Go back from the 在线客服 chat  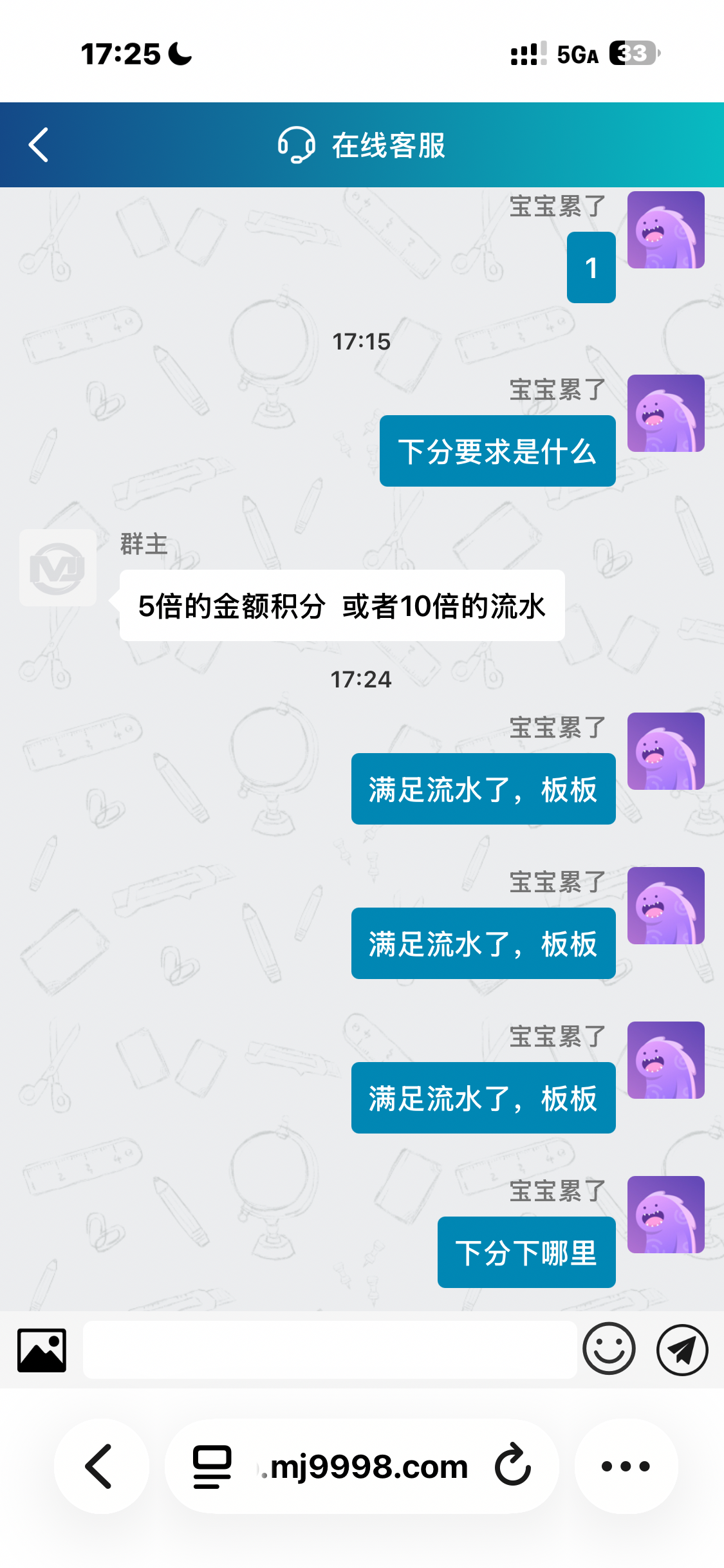click(39, 145)
